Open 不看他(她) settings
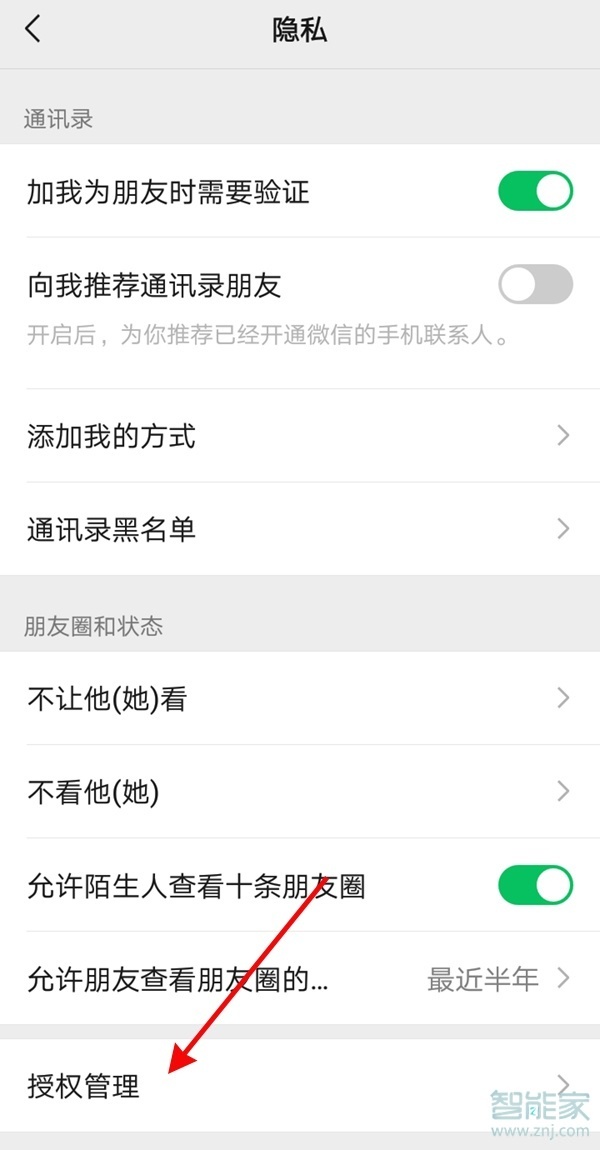600x1150 pixels. [x=300, y=792]
